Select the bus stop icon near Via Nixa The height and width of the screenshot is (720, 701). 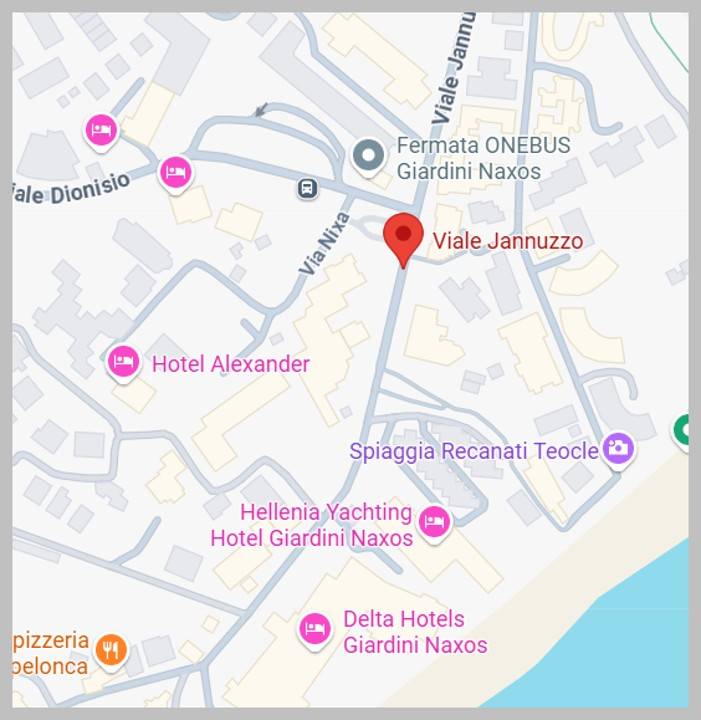coord(307,187)
